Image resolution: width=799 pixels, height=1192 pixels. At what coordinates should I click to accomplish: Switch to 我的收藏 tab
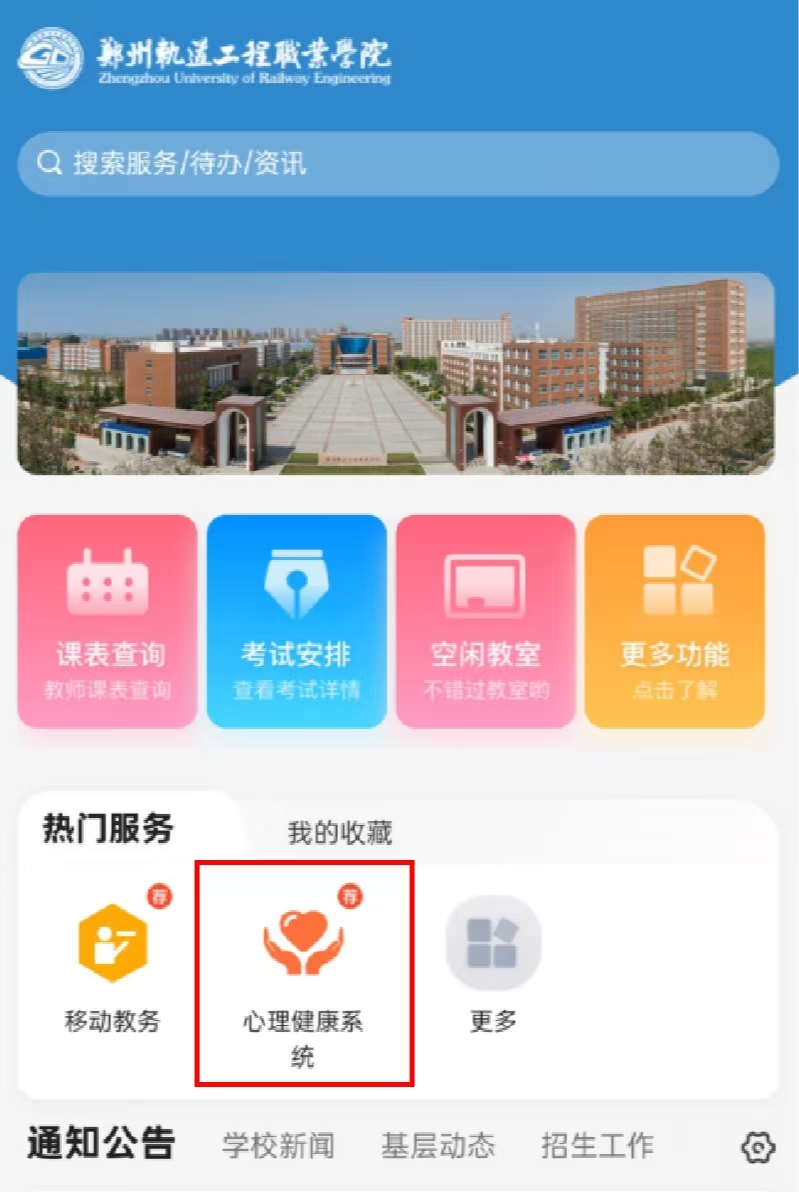(340, 832)
